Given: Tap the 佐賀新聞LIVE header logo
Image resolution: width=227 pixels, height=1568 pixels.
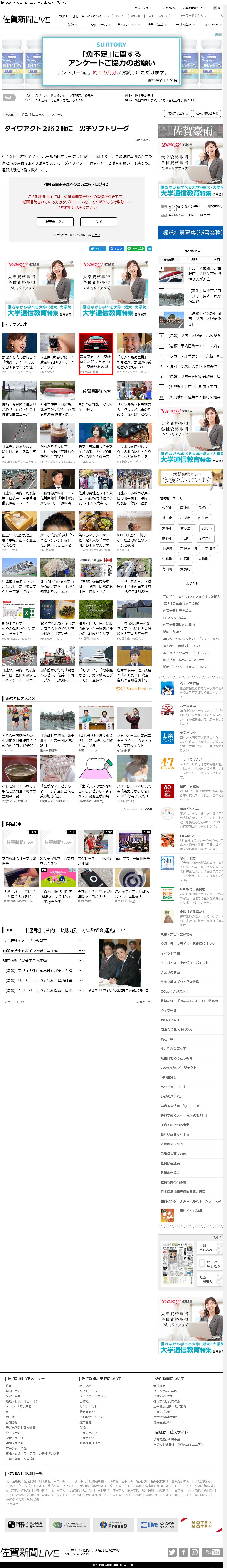Looking at the screenshot, I should coord(26,20).
